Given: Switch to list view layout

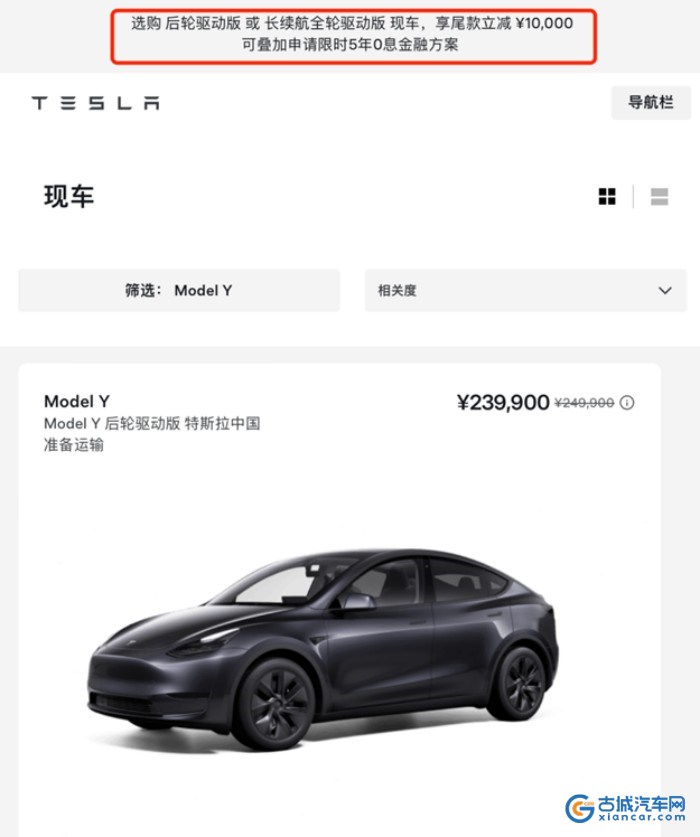Looking at the screenshot, I should [x=659, y=197].
